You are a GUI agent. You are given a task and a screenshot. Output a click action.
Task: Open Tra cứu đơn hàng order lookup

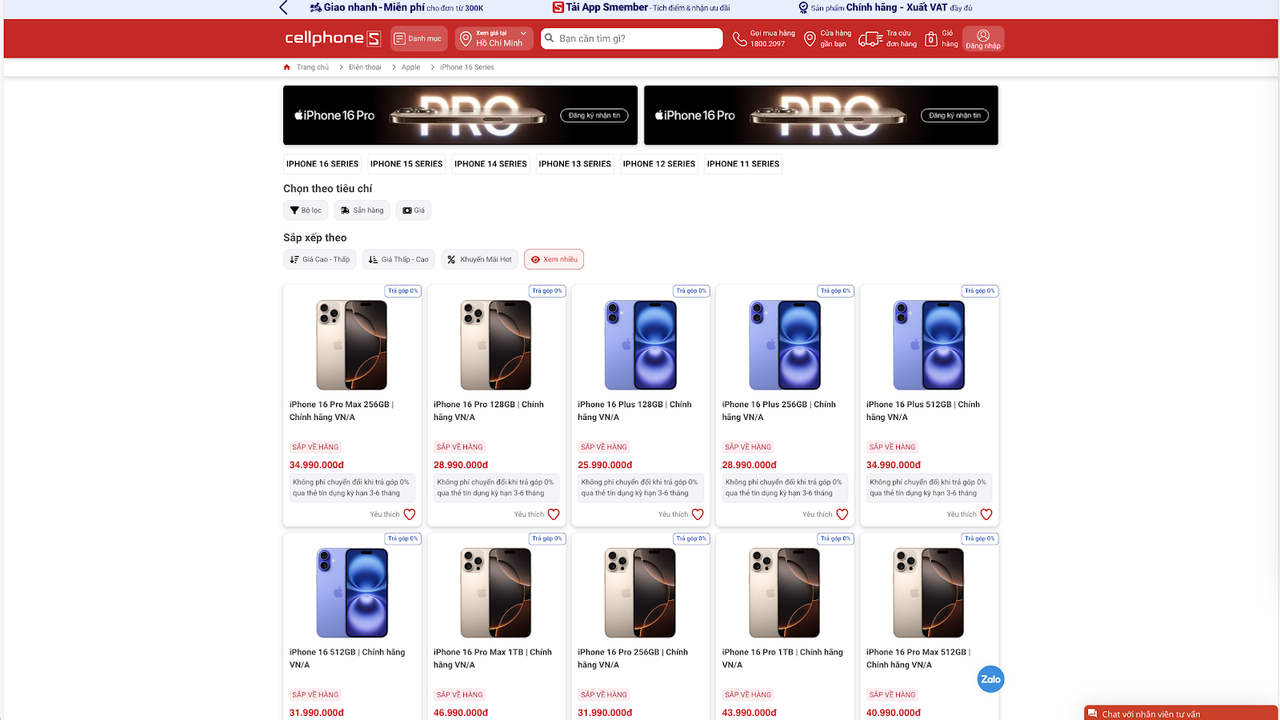click(887, 39)
